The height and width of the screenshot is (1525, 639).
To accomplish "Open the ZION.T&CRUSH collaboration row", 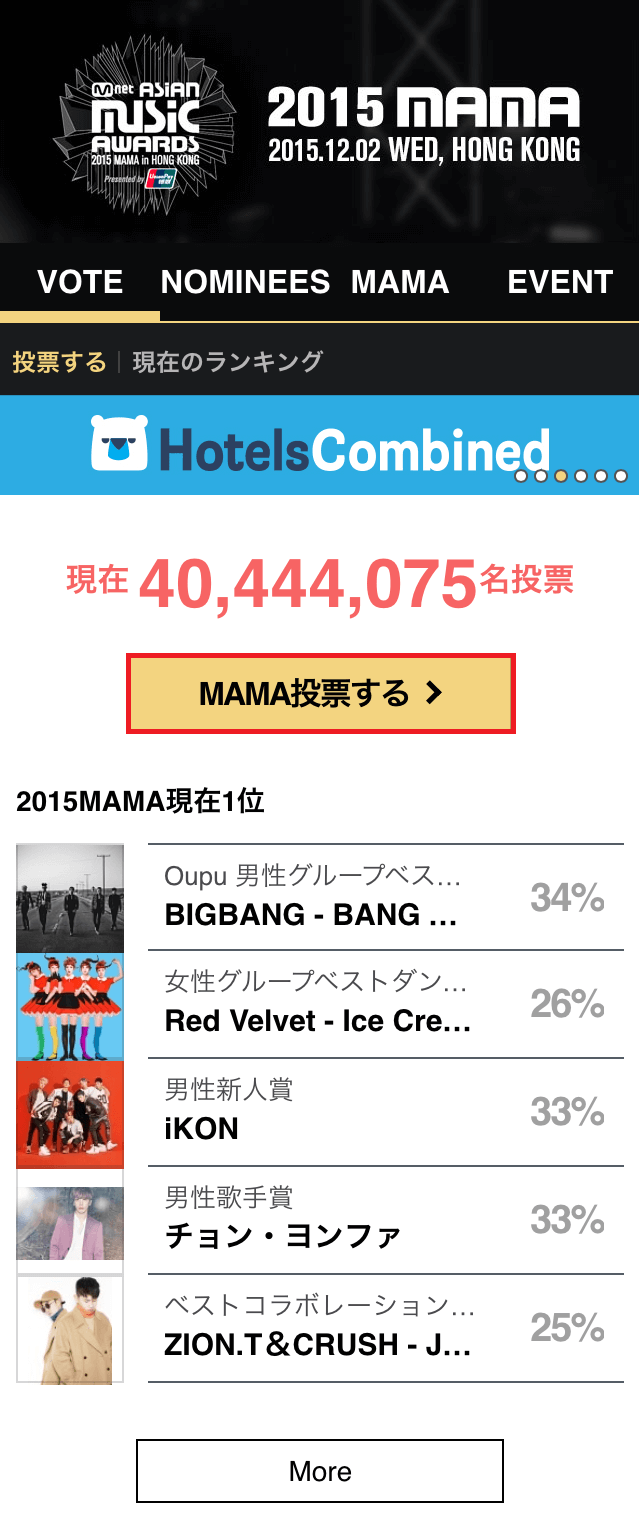I will [385, 1328].
